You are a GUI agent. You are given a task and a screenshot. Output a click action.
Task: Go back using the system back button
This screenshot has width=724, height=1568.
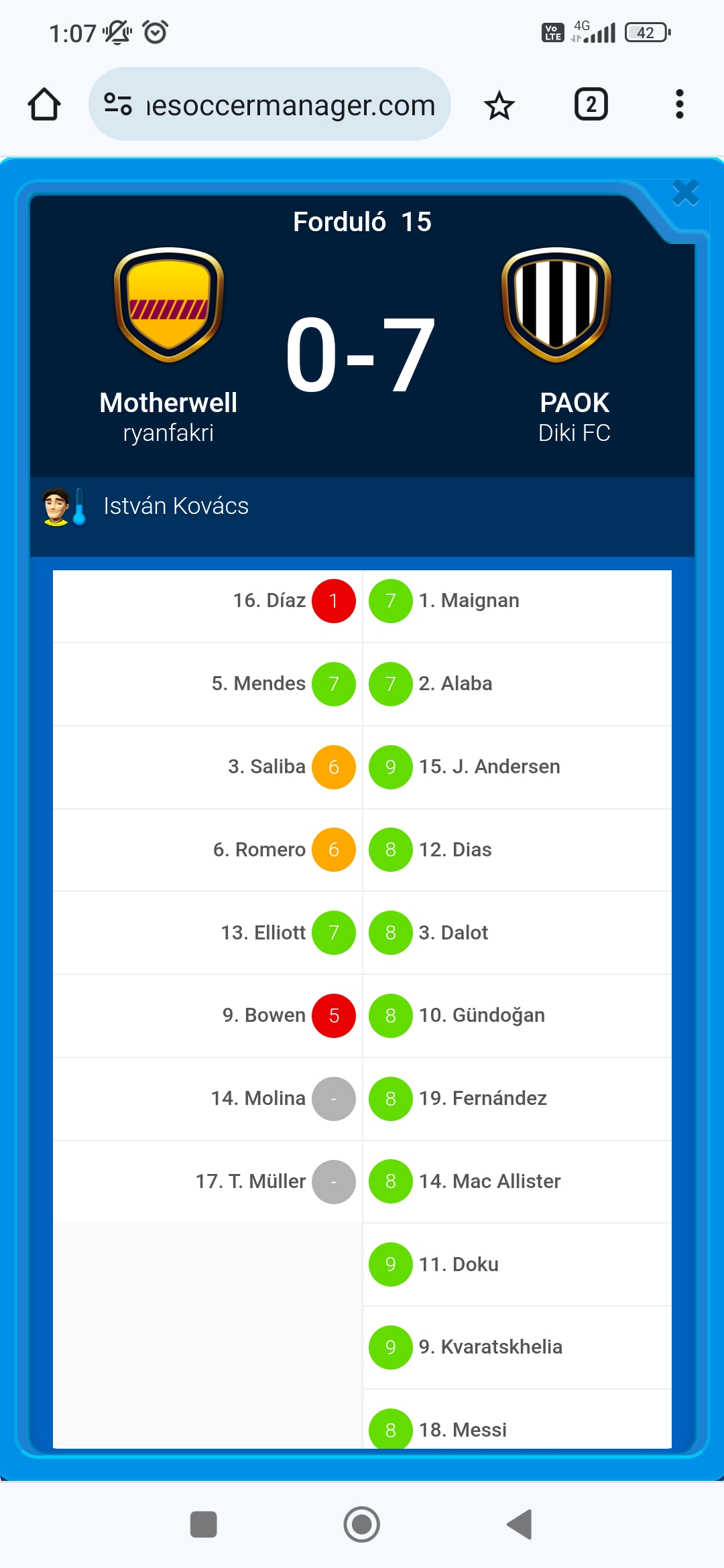point(520,1524)
